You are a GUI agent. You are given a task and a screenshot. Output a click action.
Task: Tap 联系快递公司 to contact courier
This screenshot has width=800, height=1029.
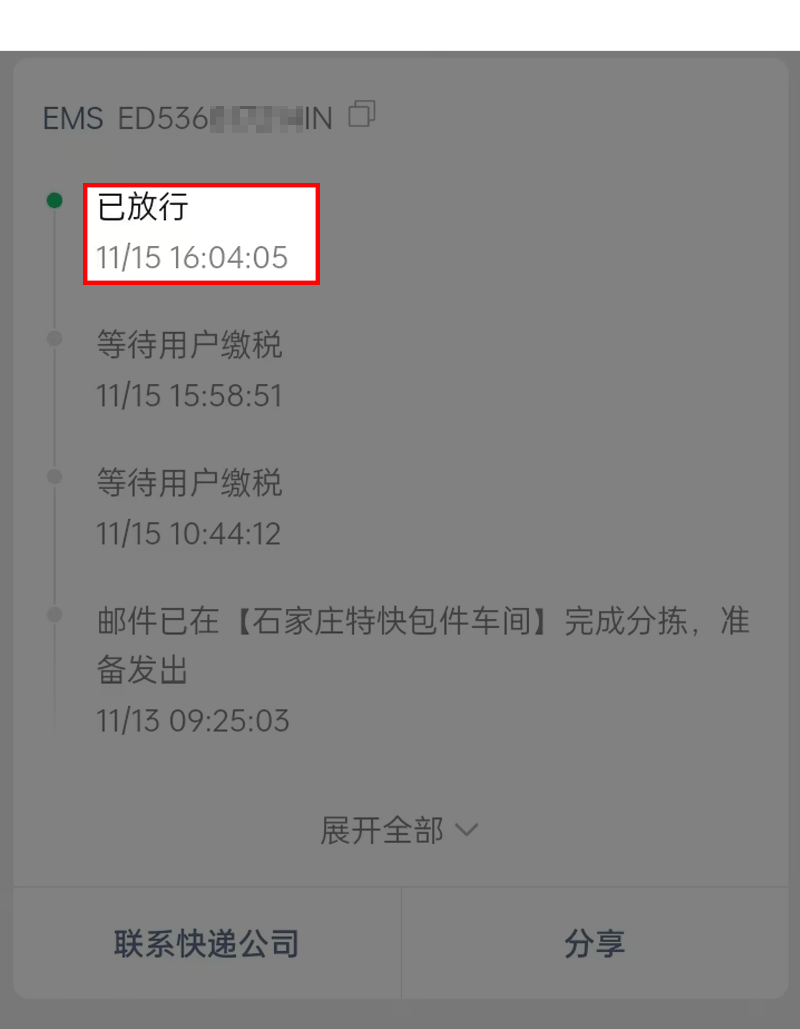click(x=207, y=943)
